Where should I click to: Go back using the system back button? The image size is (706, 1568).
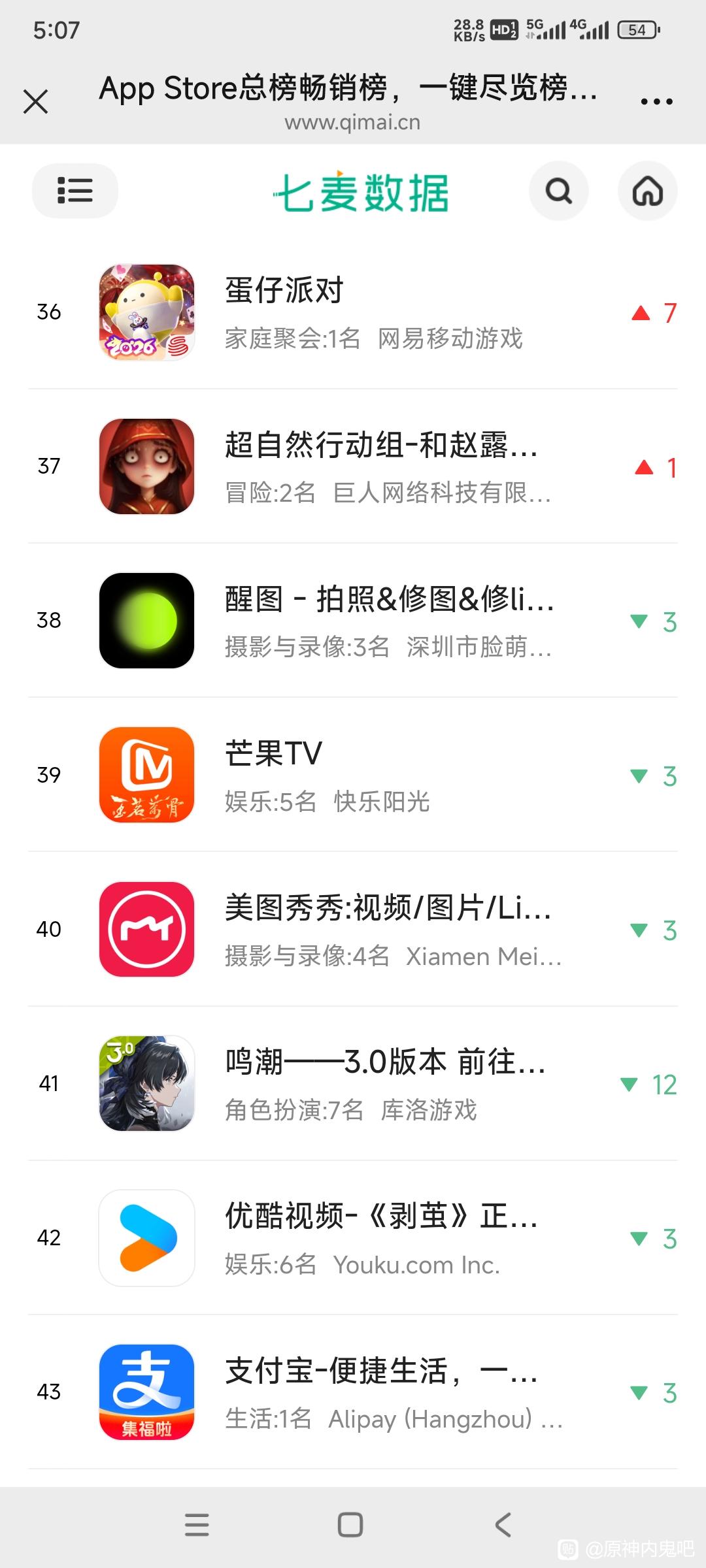[503, 1525]
